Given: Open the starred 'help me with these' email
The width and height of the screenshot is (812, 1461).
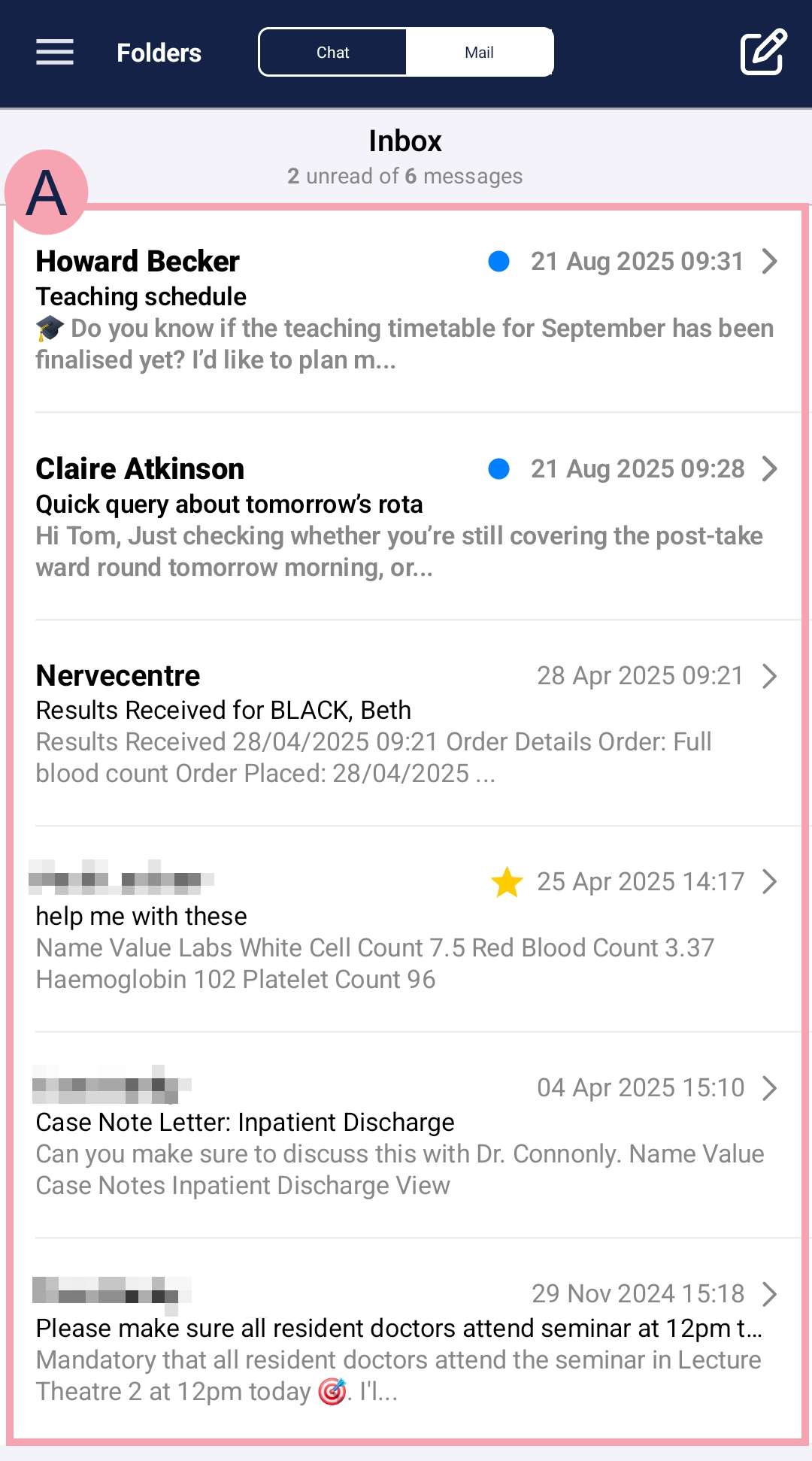Looking at the screenshot, I should [406, 929].
